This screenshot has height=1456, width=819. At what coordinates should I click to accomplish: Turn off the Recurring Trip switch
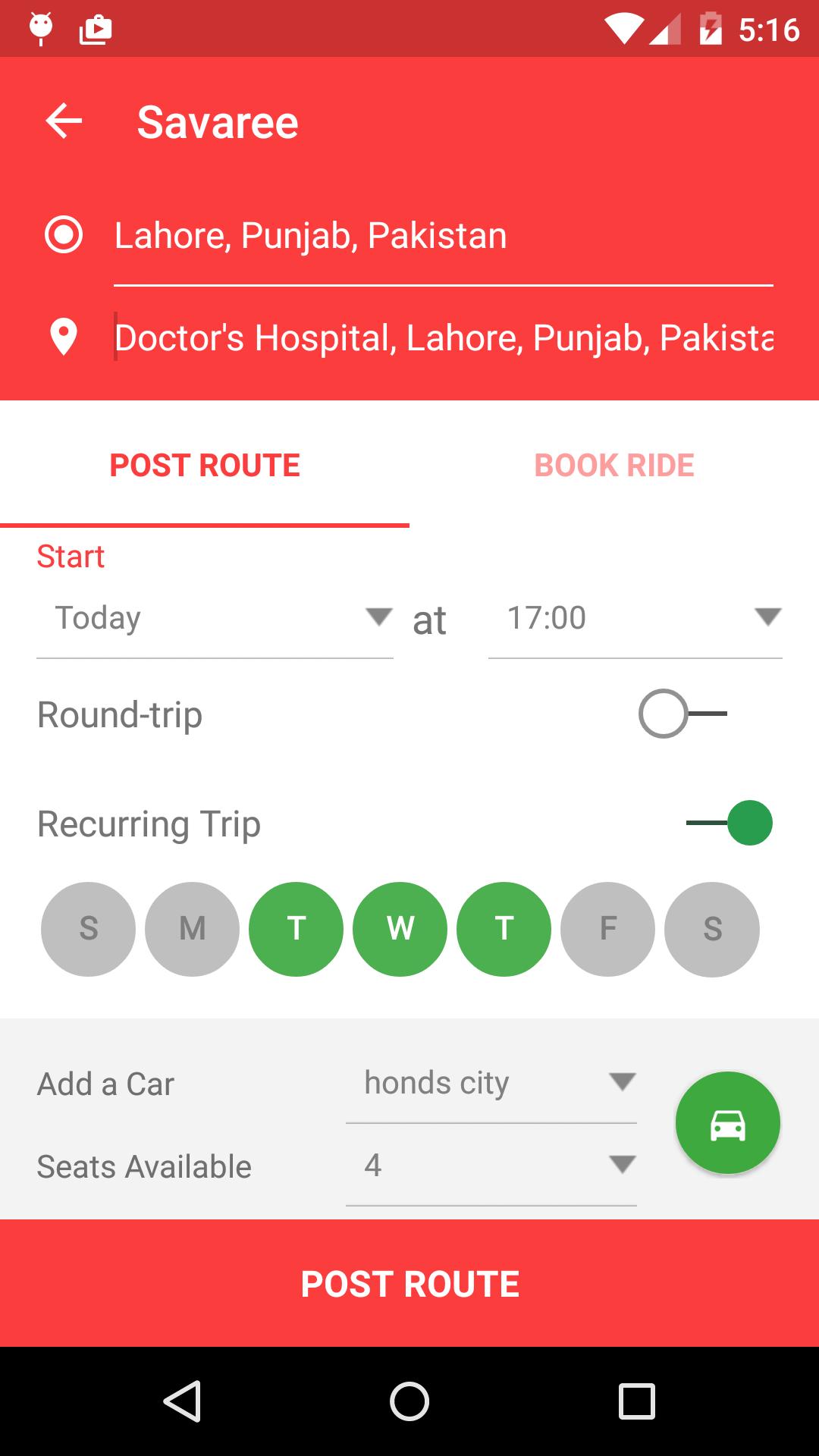(730, 823)
